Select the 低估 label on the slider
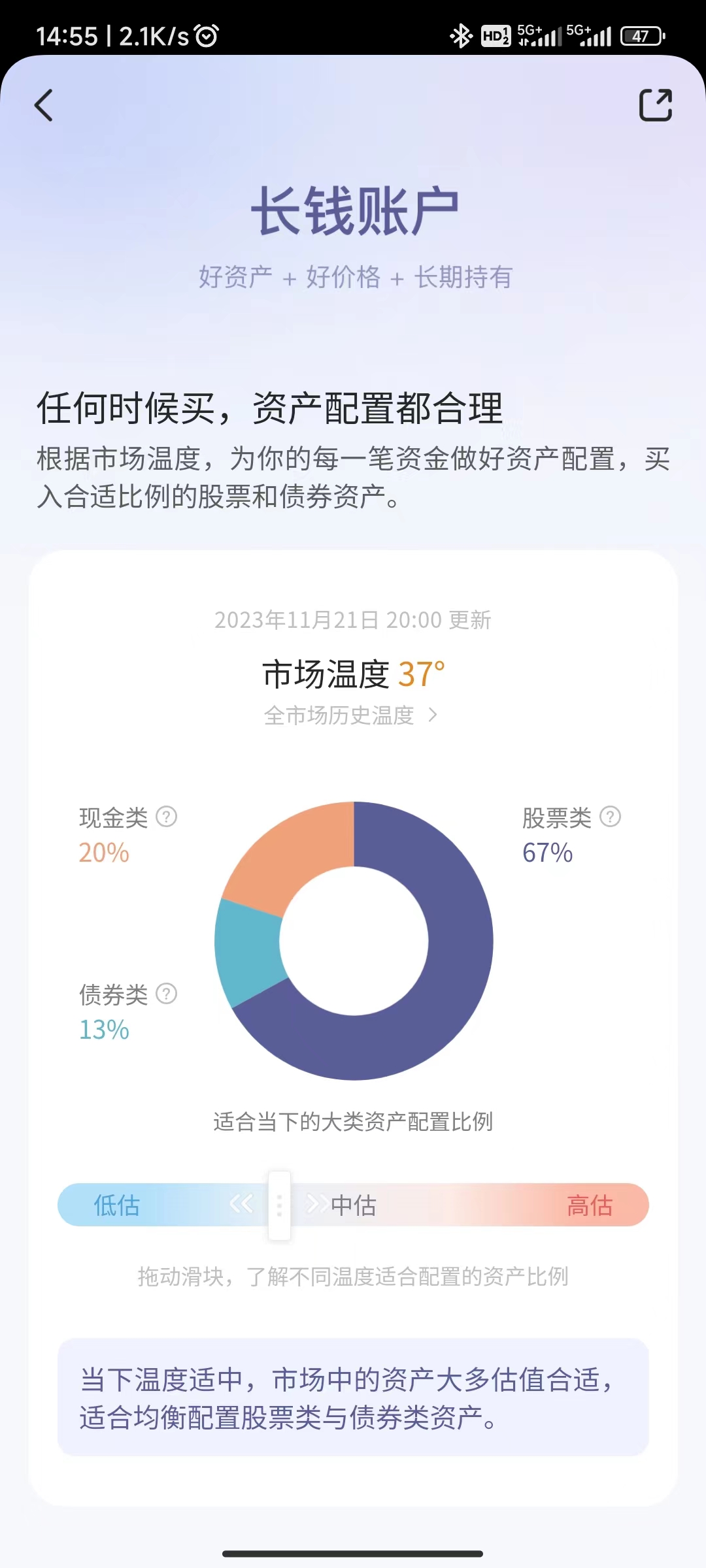 point(116,1204)
